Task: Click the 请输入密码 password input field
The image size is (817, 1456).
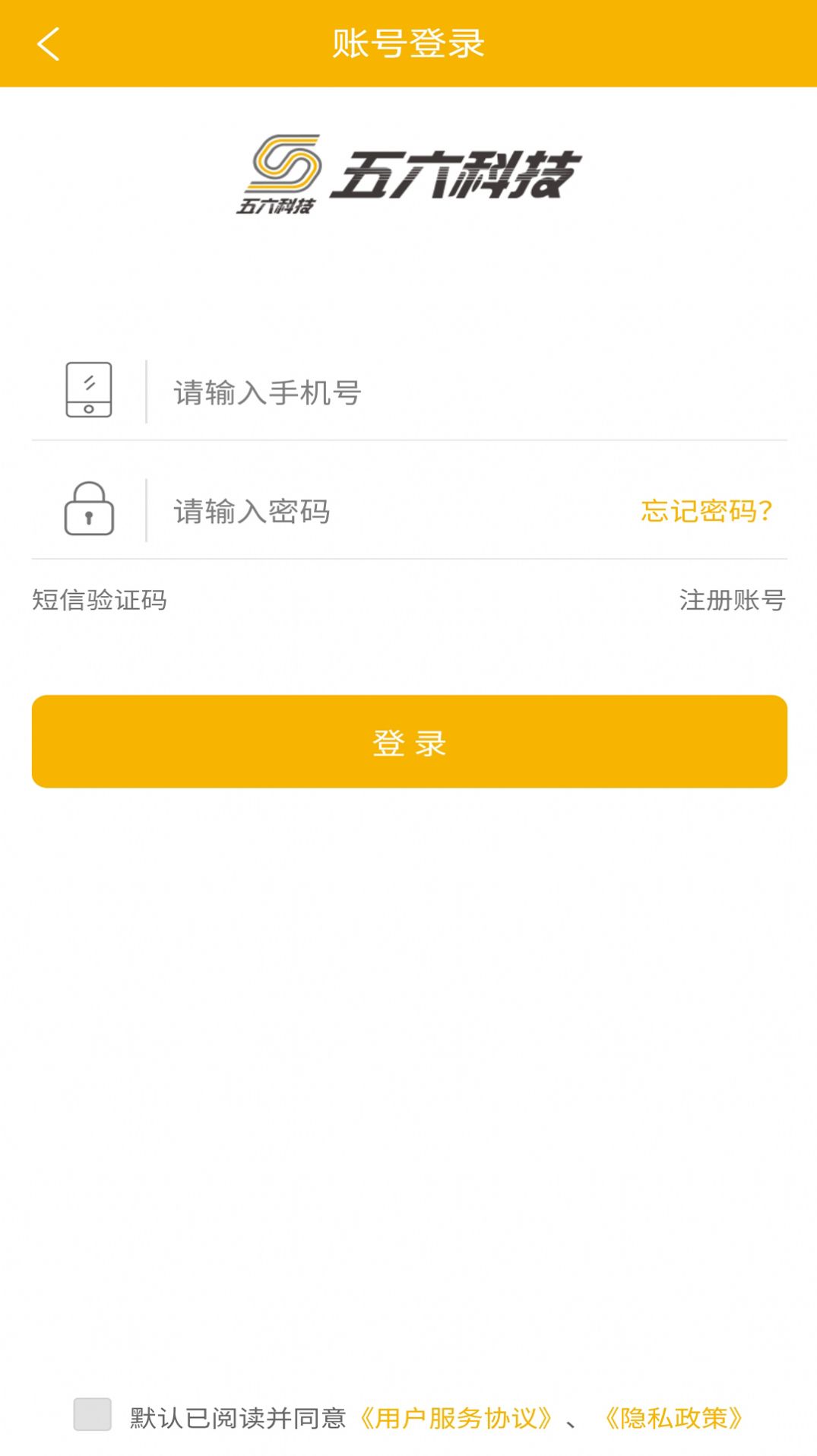Action: tap(304, 509)
